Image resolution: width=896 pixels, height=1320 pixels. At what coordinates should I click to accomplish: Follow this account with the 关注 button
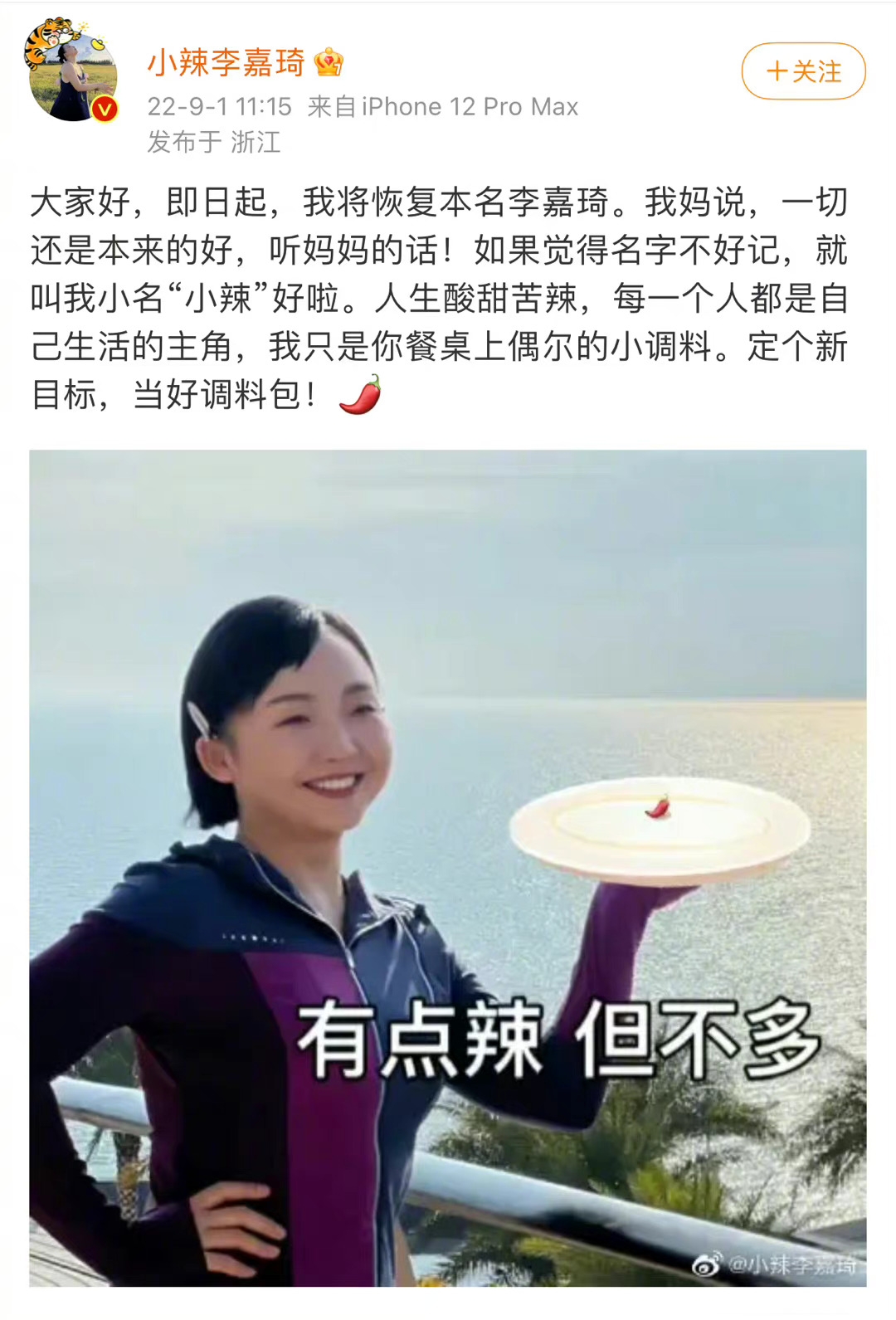[803, 71]
